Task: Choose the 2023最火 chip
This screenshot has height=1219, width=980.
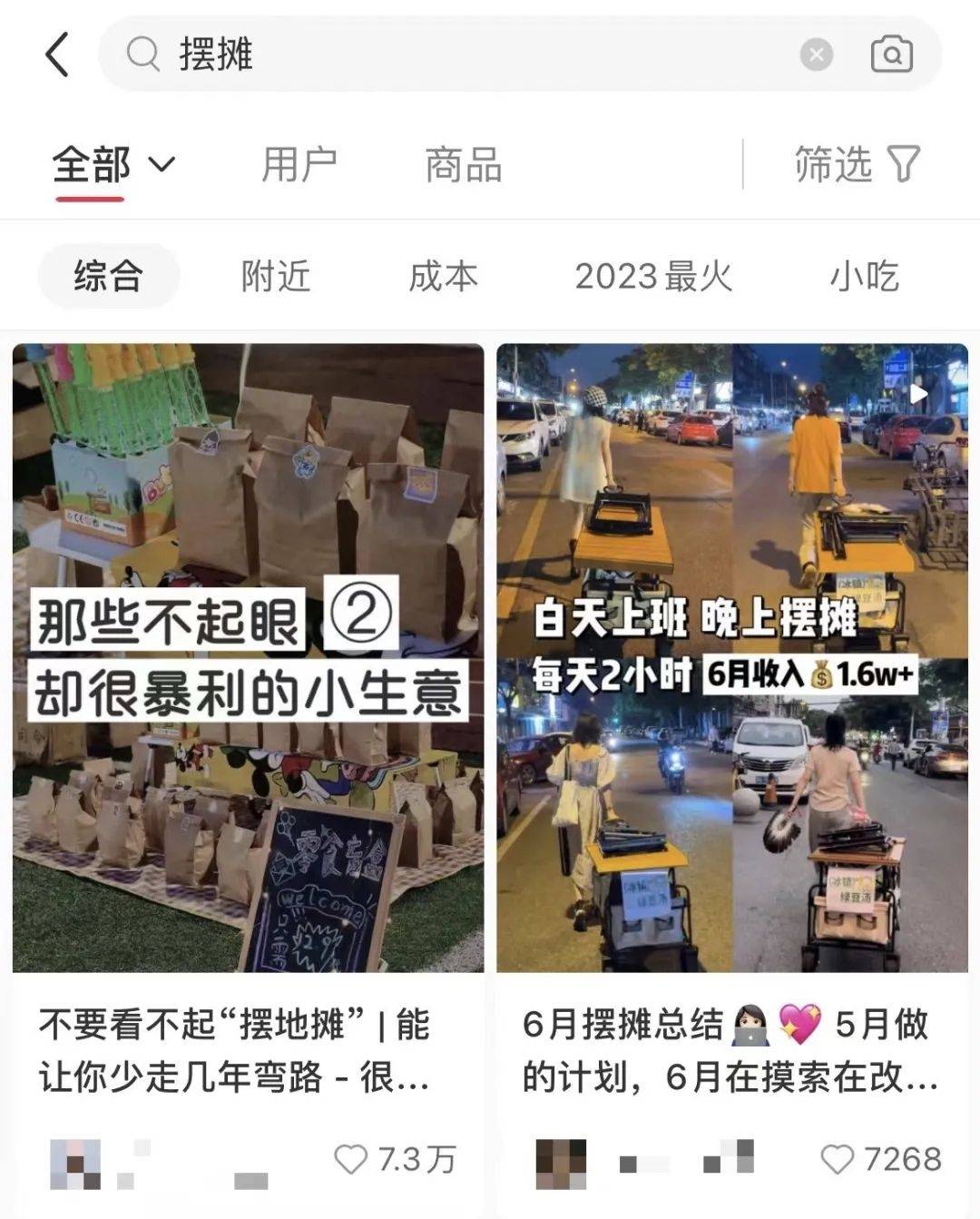Action: [x=653, y=276]
